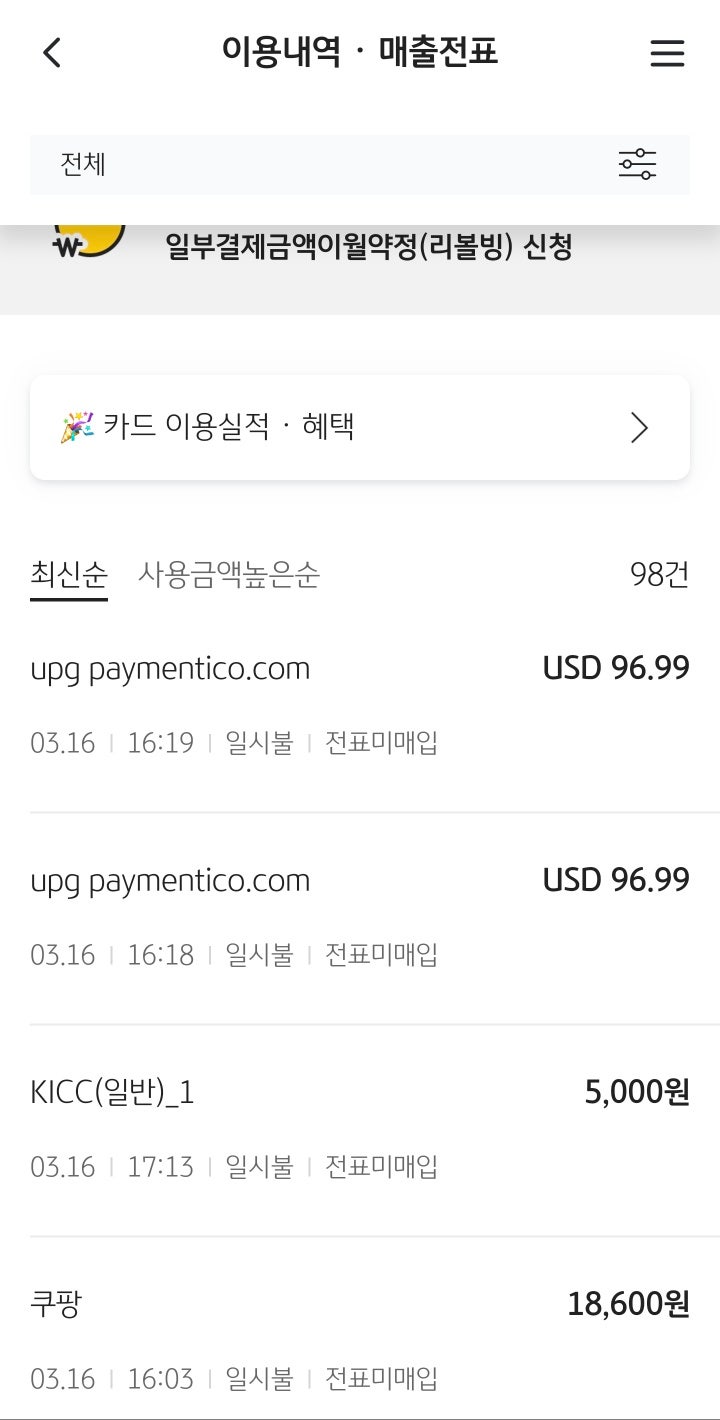Tap the chevron on the benefits card

point(639,427)
